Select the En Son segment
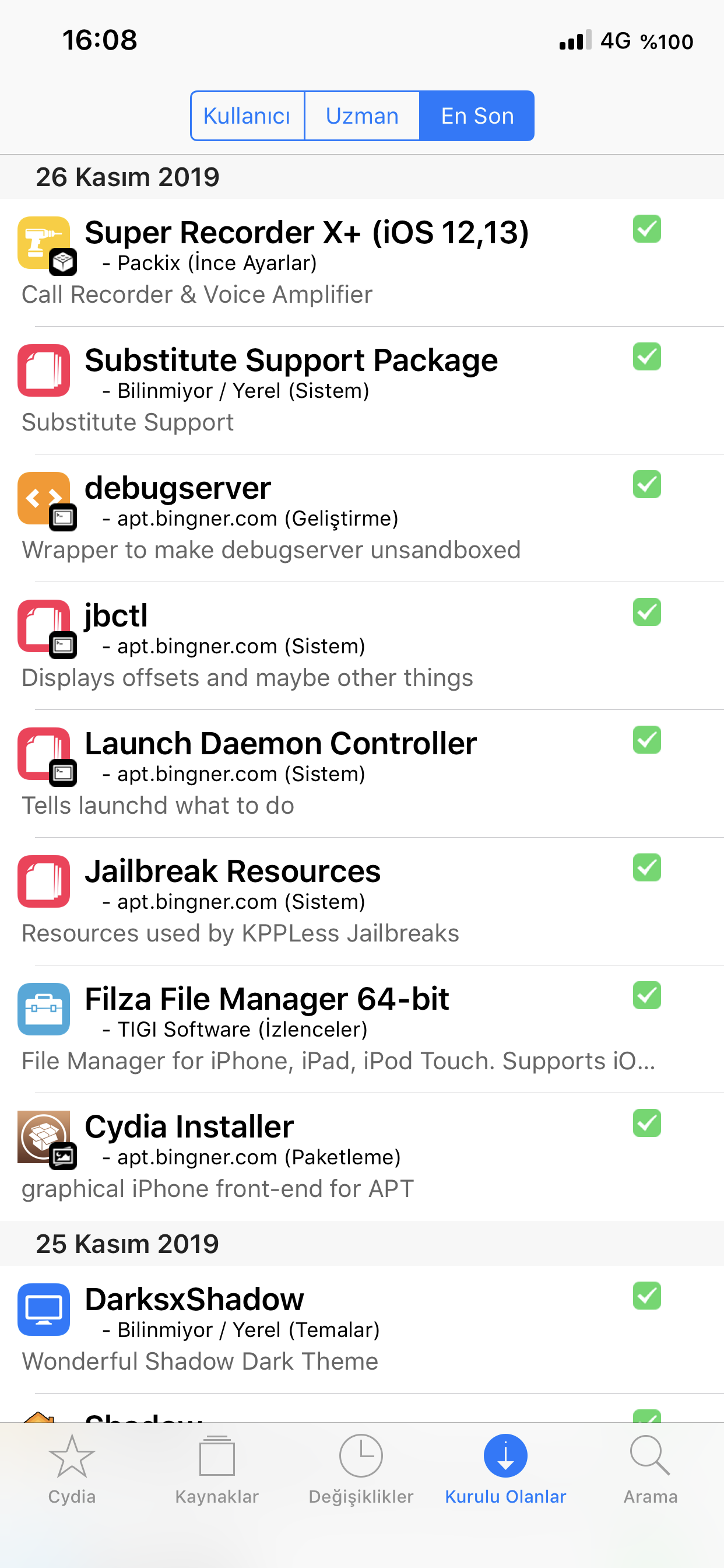Screen dimensions: 724x1568 point(477,116)
